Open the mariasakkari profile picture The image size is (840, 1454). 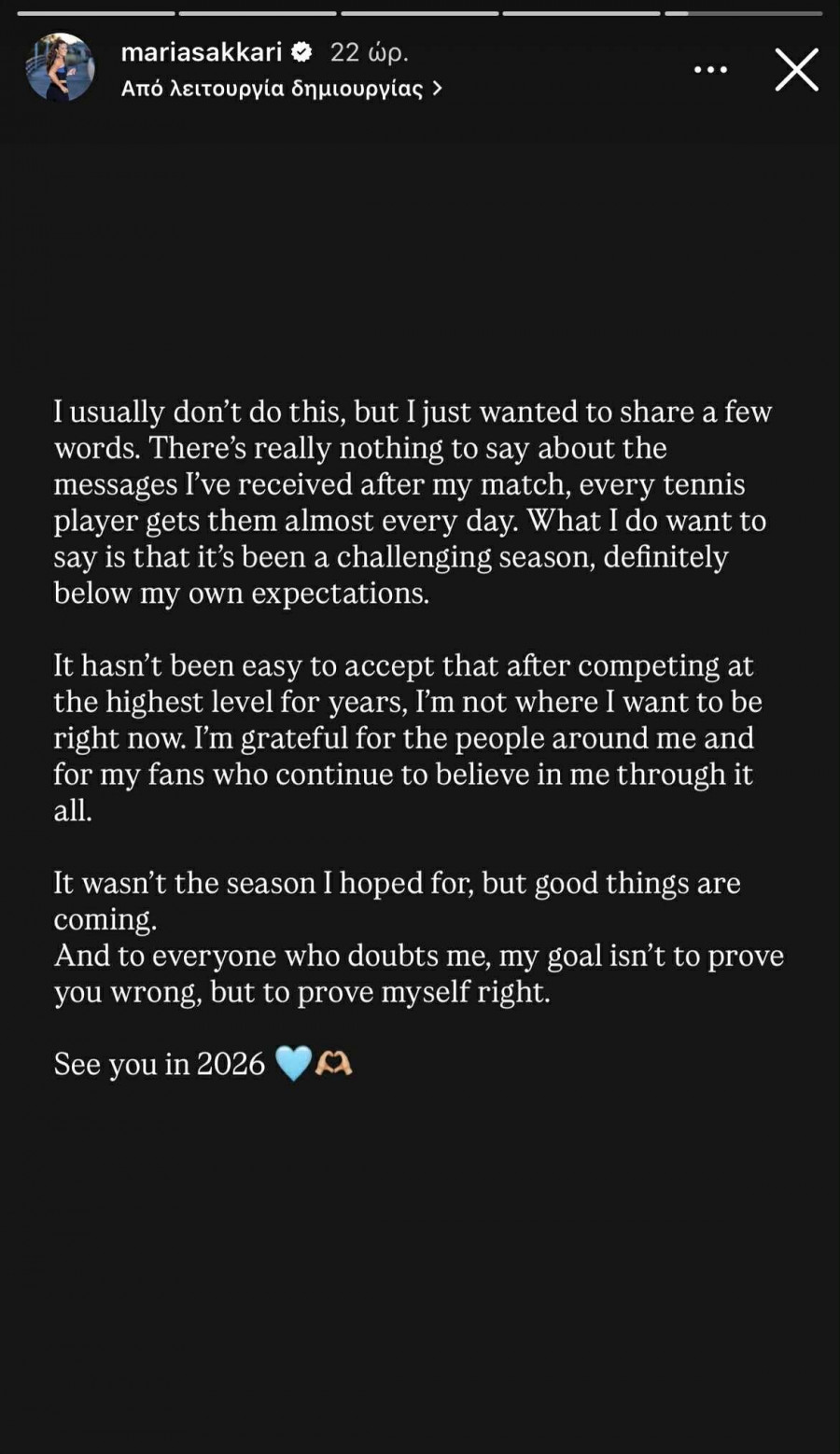pyautogui.click(x=61, y=67)
